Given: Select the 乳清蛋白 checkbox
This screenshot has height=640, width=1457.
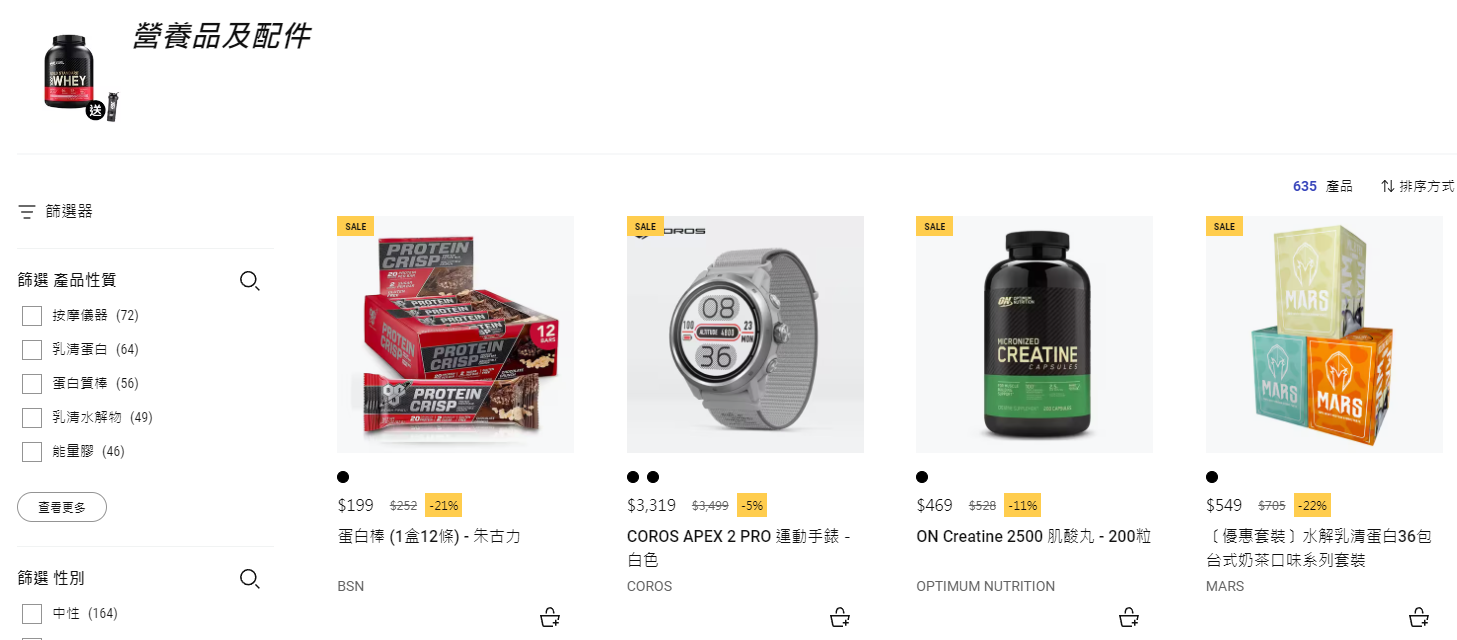Looking at the screenshot, I should coord(32,350).
